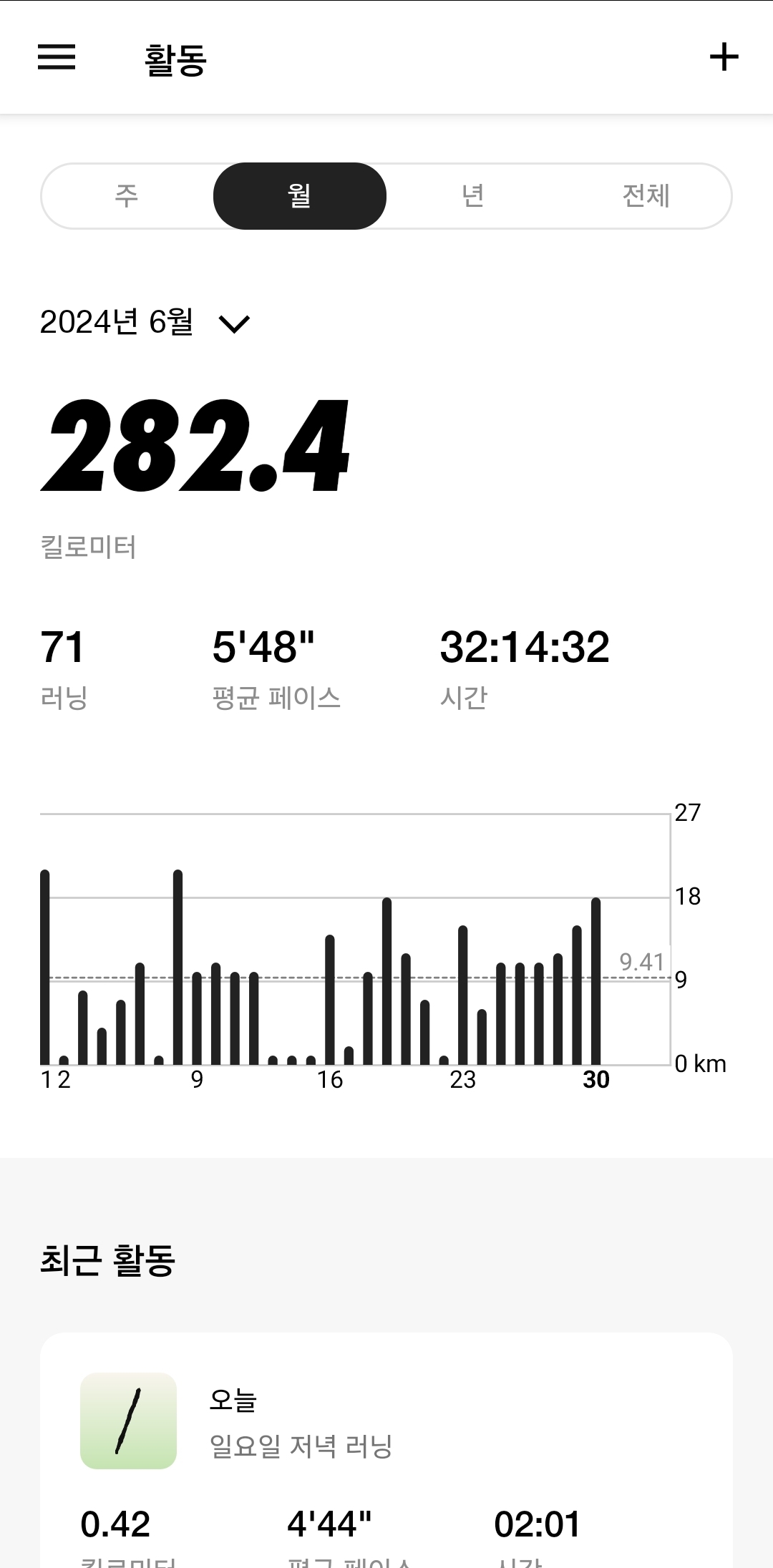Switch to the 년 (year) tab
Viewport: 773px width, 1568px height.
point(472,196)
